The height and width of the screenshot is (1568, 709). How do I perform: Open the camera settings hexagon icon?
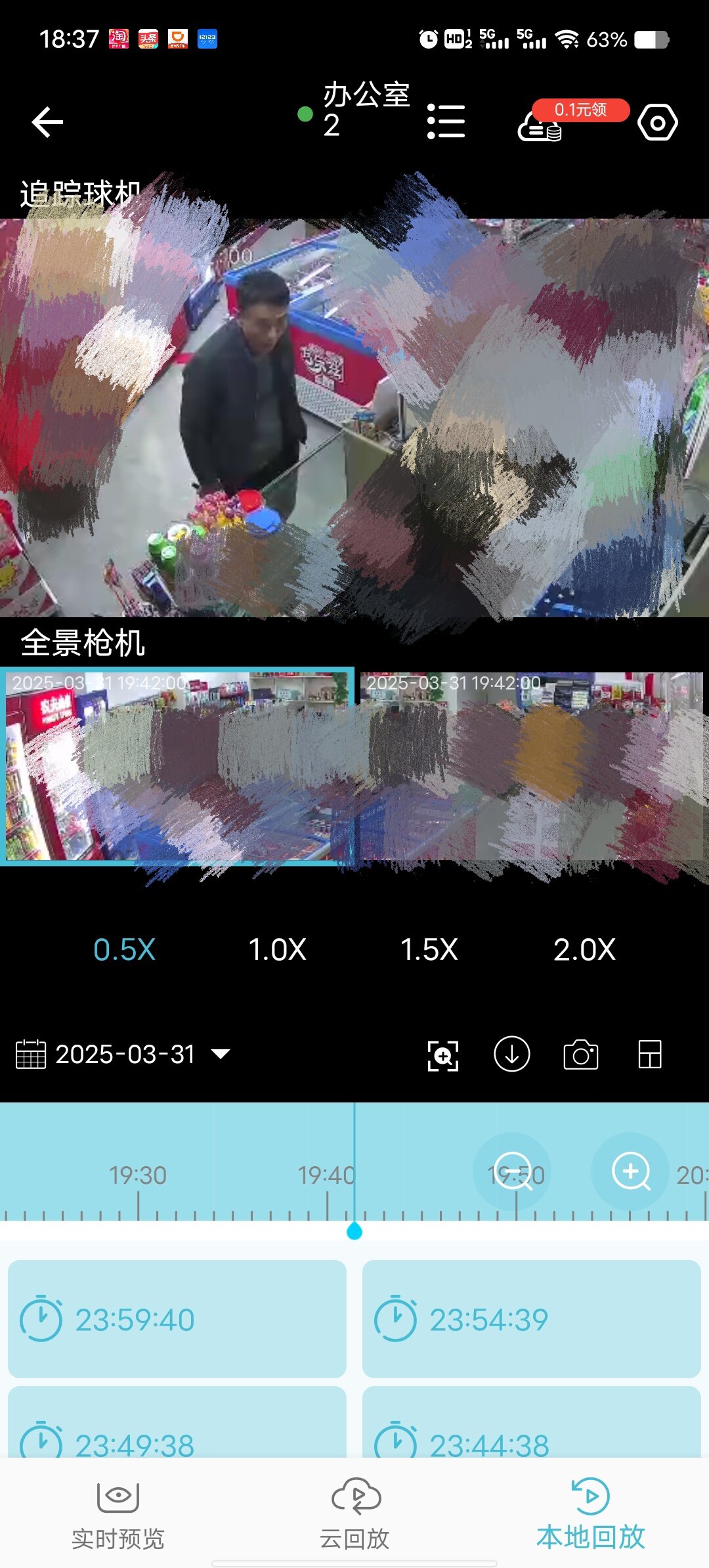tap(658, 122)
